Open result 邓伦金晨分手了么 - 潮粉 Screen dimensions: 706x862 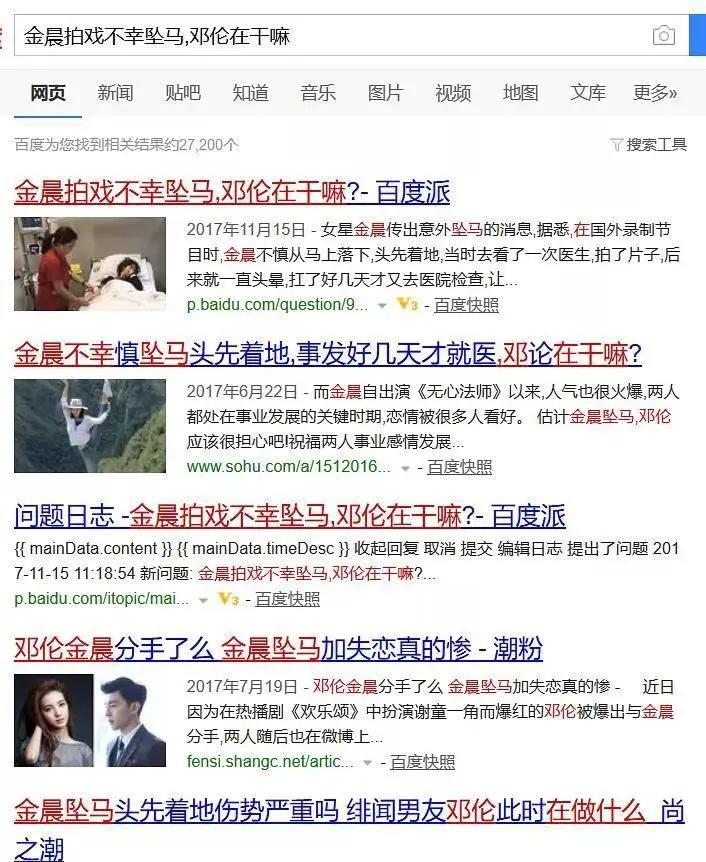click(278, 649)
